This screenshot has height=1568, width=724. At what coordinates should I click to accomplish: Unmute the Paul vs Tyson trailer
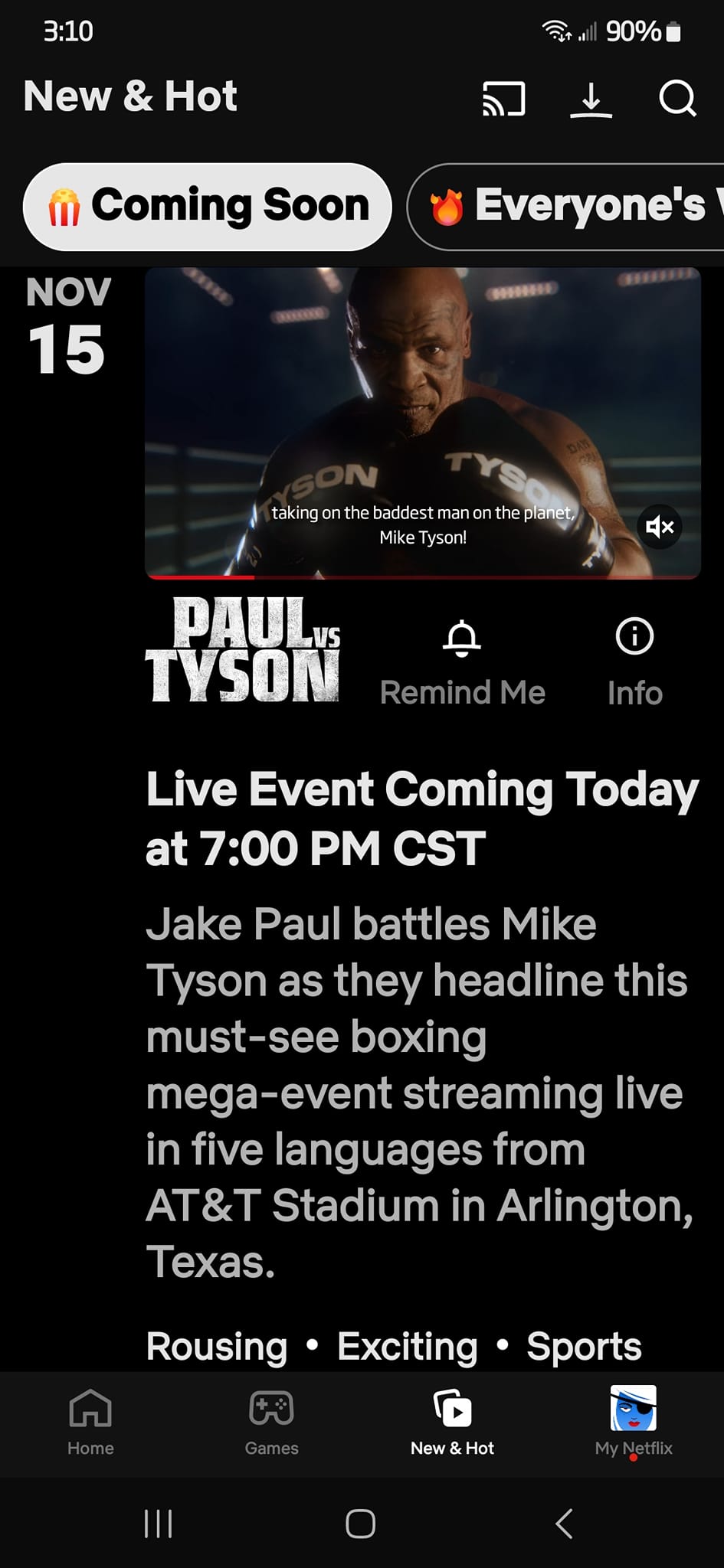(659, 527)
